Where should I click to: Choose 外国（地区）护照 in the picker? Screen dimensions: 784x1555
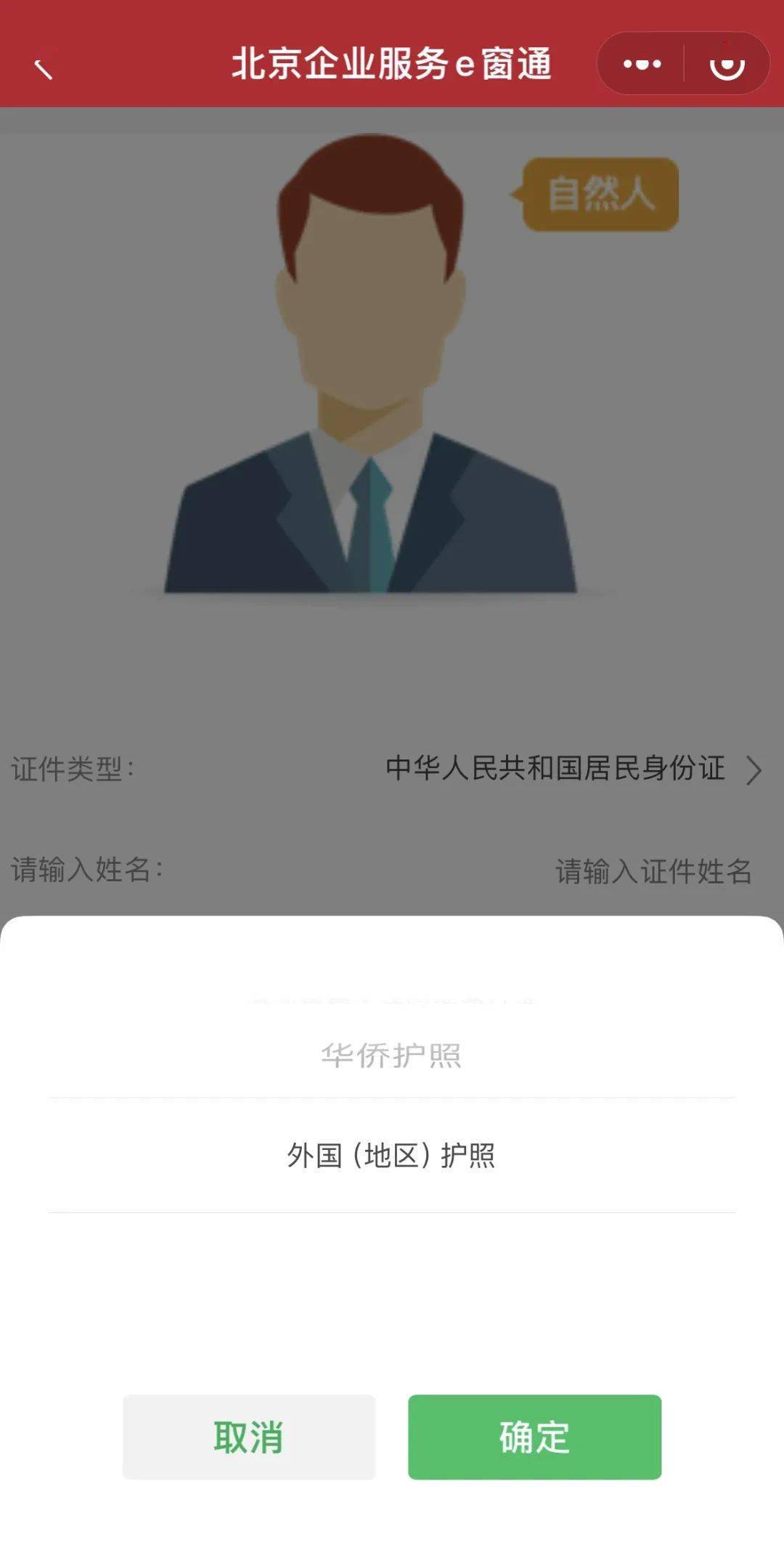click(391, 1155)
